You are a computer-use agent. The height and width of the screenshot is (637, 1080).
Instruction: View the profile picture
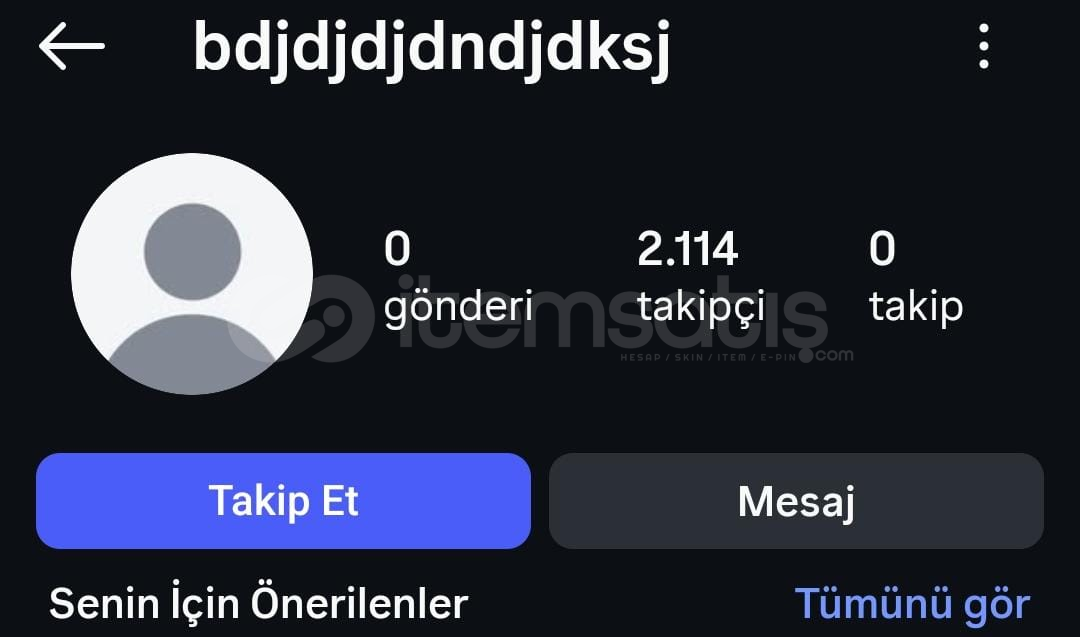coord(192,274)
